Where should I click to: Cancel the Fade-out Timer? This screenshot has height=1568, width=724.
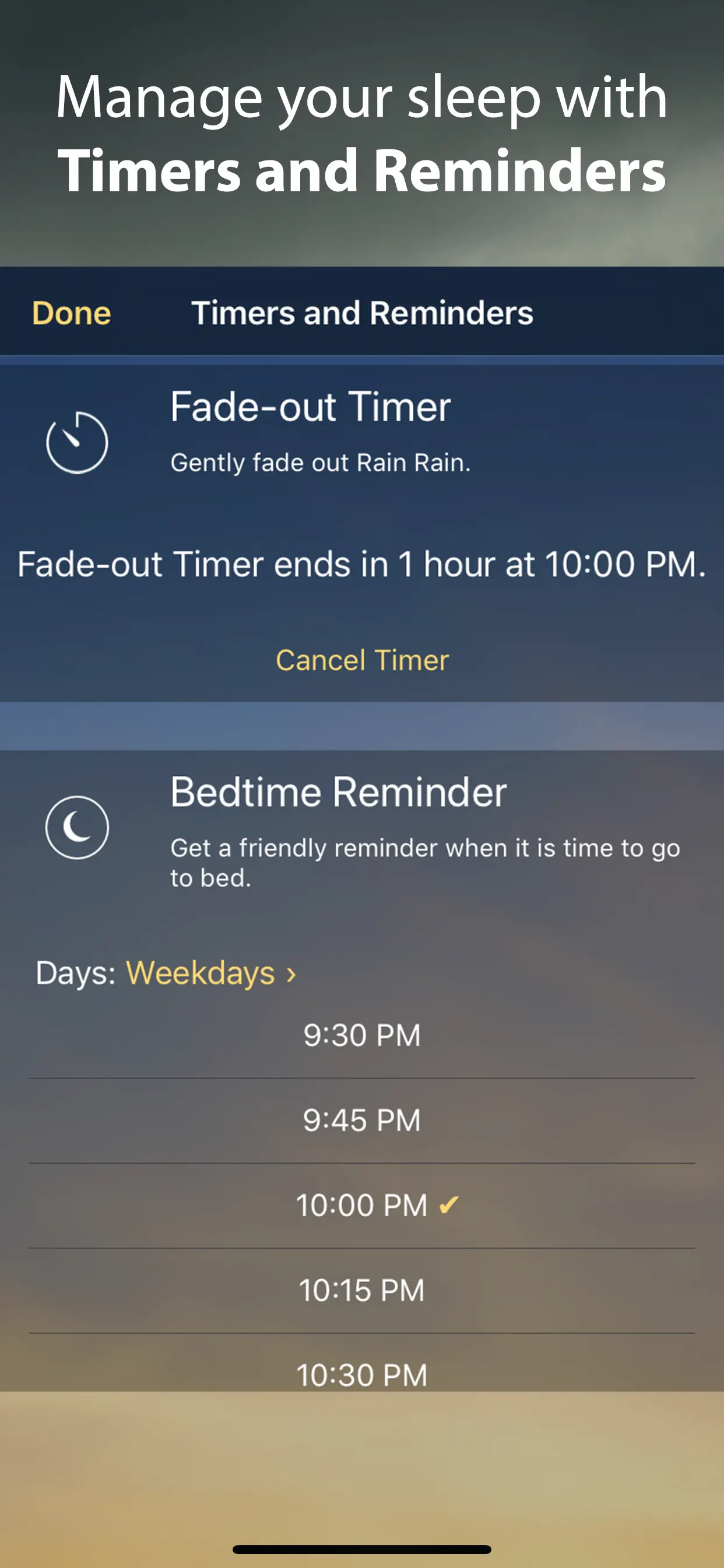pos(362,660)
